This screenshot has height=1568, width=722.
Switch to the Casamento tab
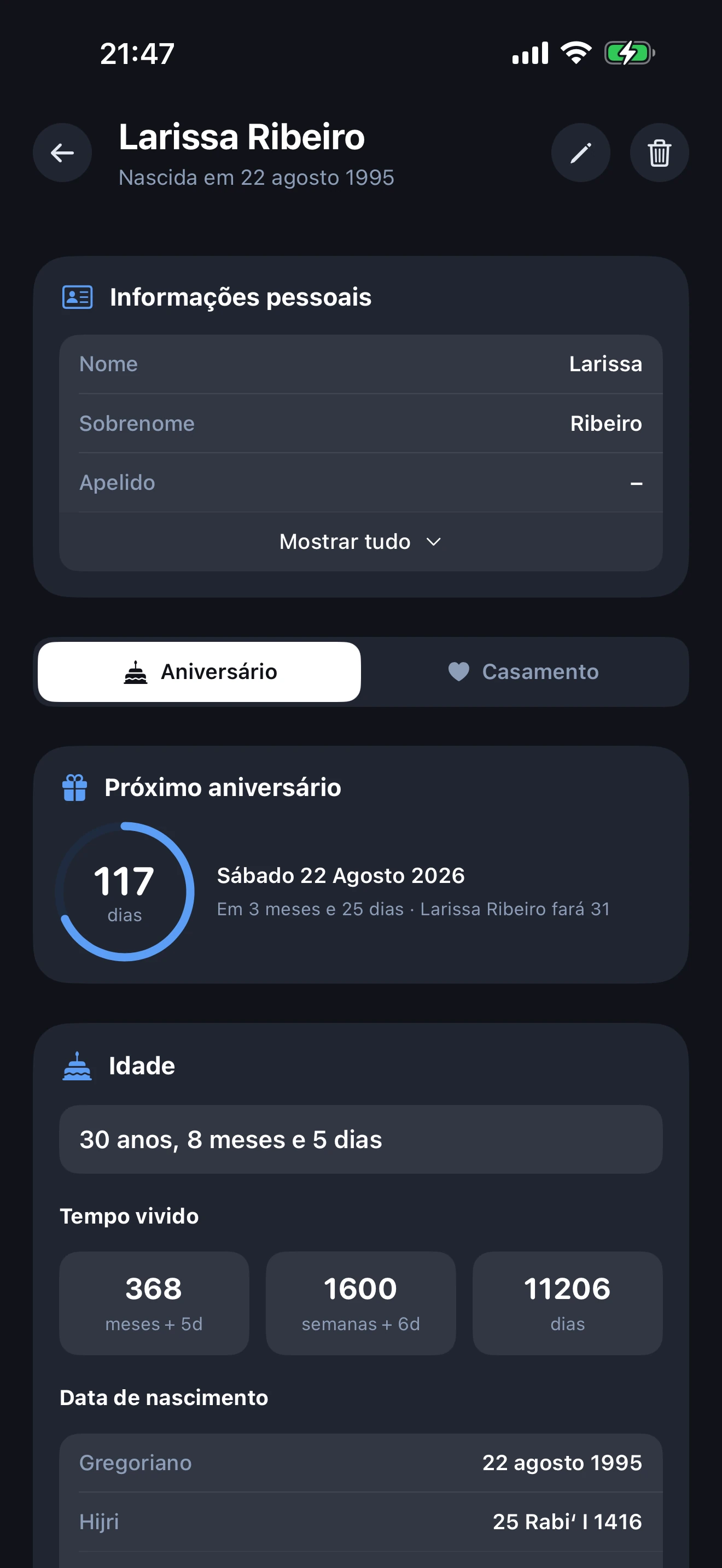point(523,672)
